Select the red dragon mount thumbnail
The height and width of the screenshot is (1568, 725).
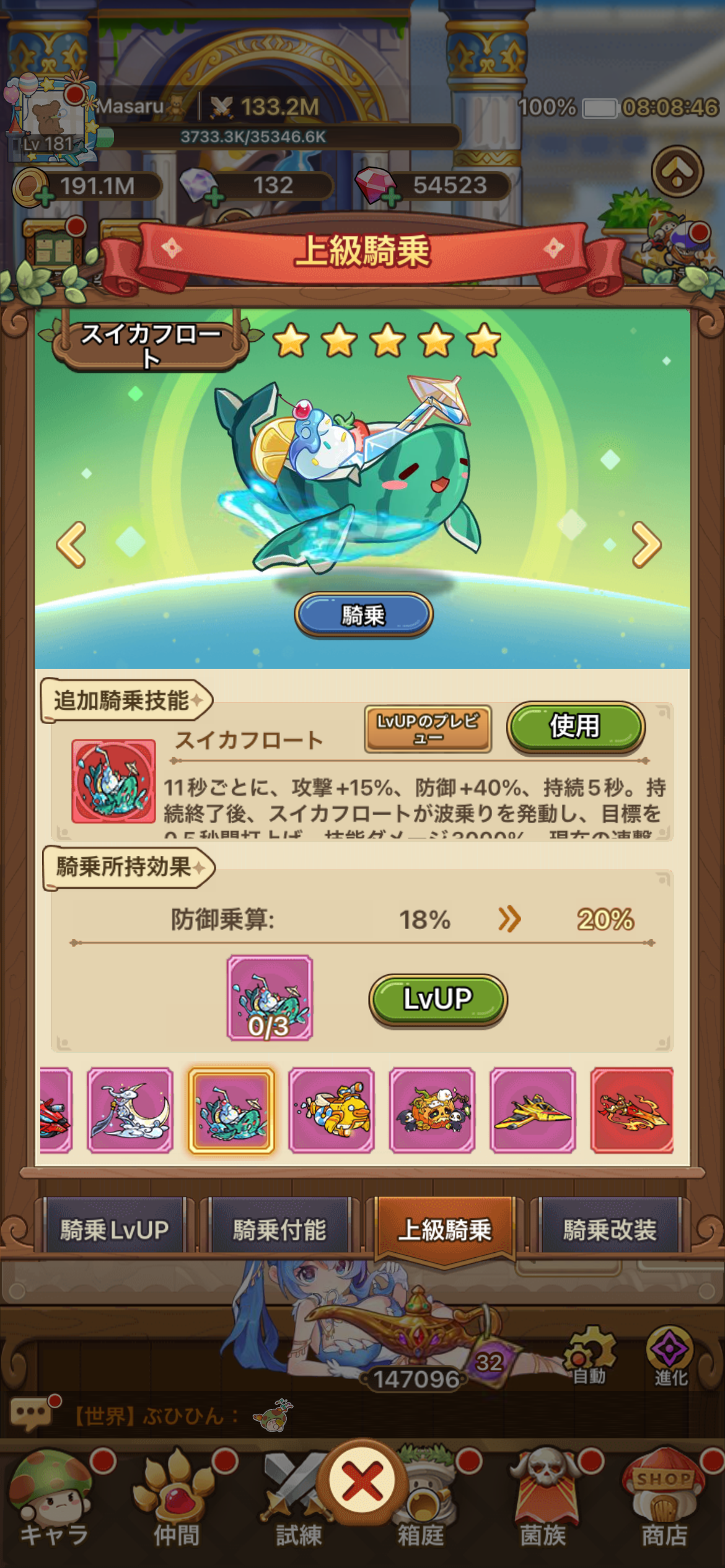[x=632, y=1110]
